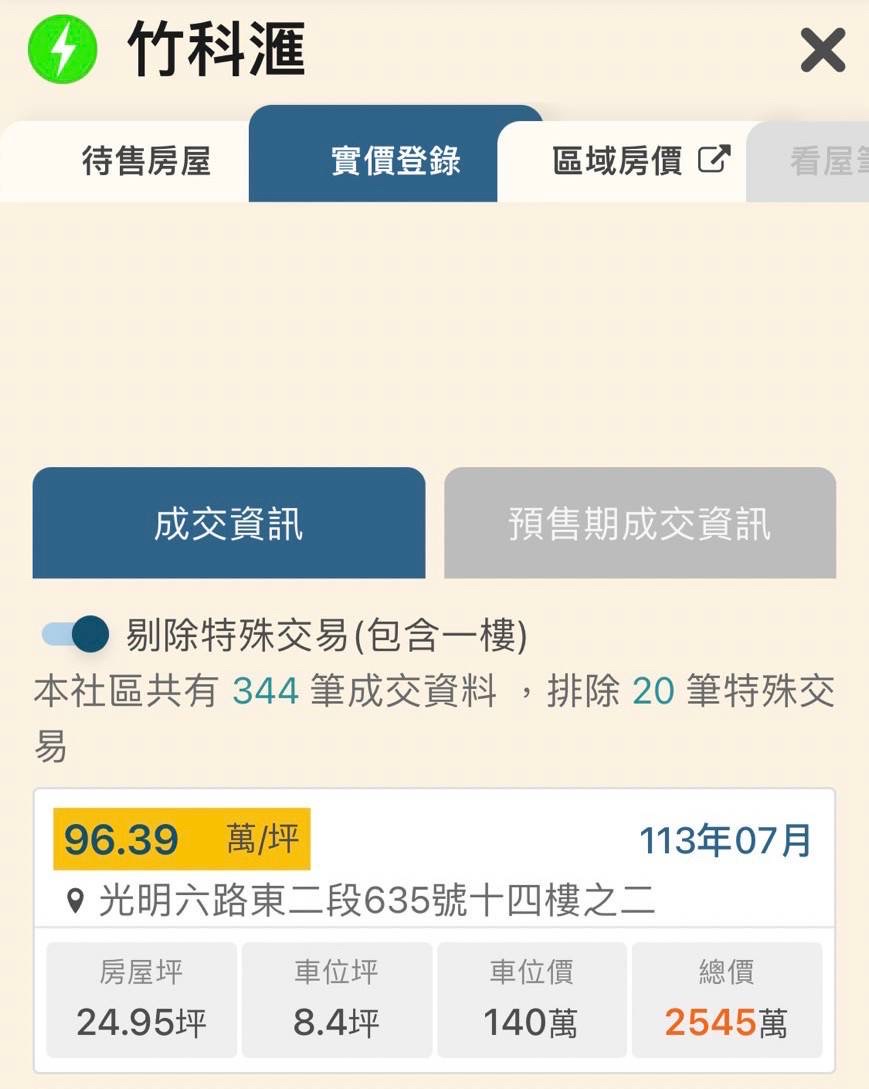
Task: Show 成交資訊 transaction records
Action: [229, 523]
